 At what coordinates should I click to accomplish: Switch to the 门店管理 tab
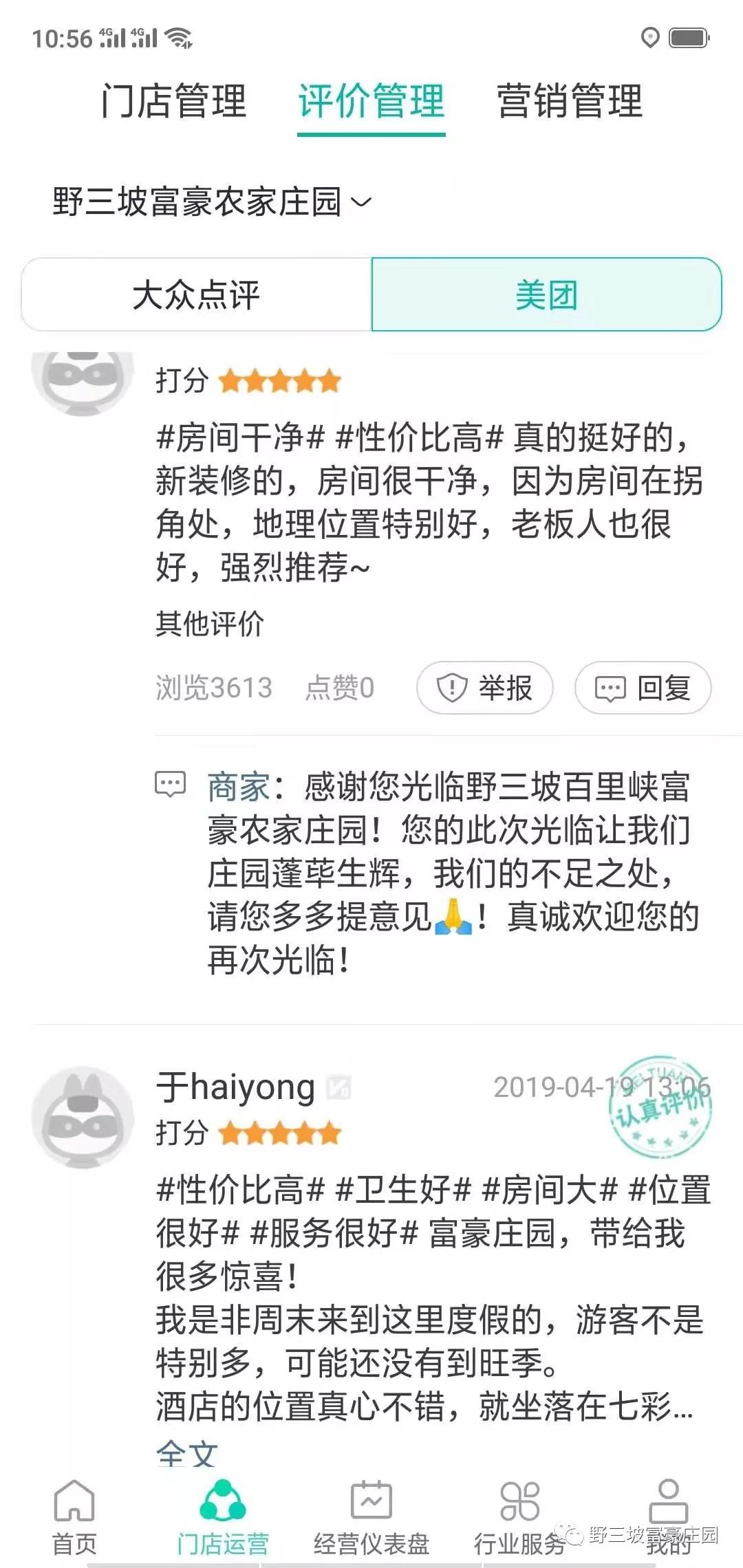click(173, 101)
